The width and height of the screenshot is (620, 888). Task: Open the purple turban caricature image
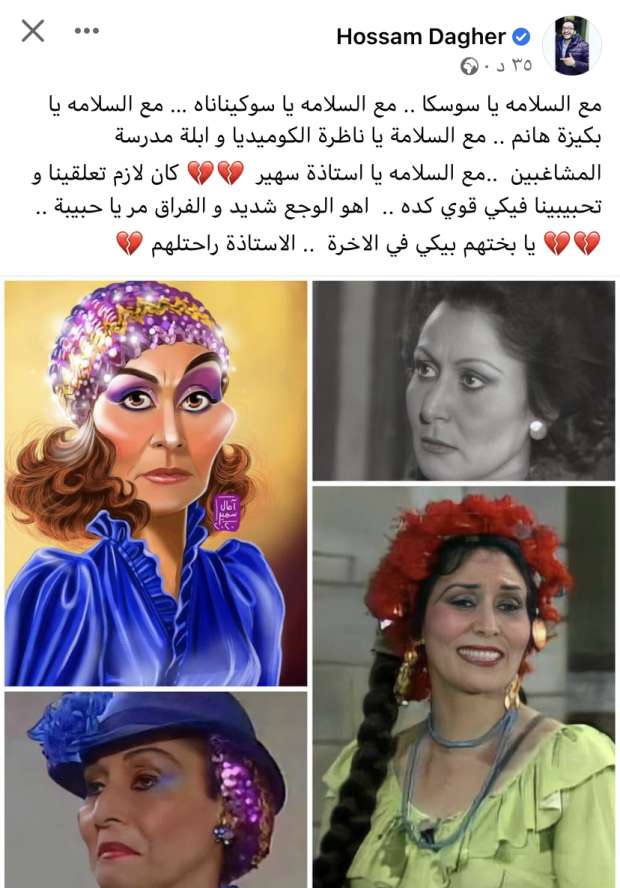coord(156,482)
